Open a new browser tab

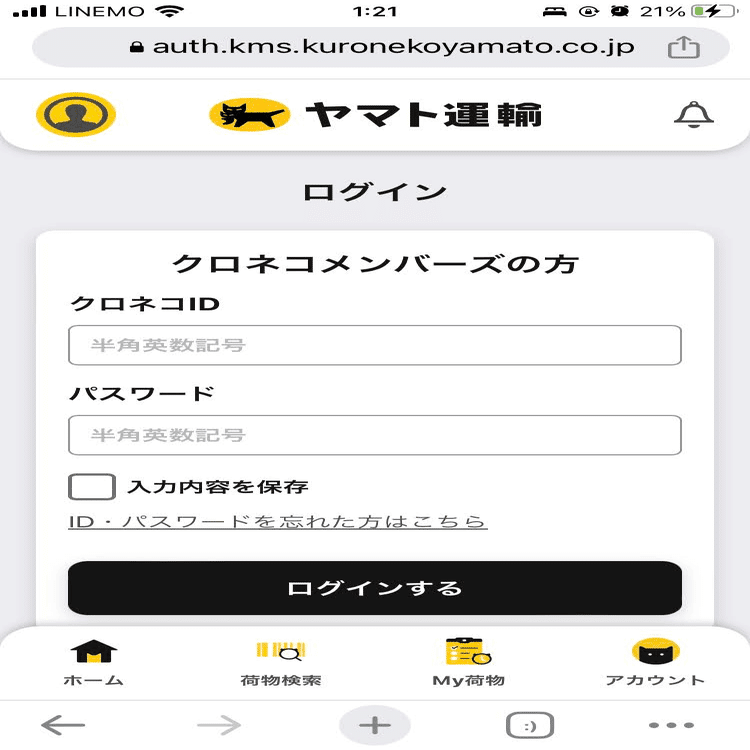click(x=375, y=725)
